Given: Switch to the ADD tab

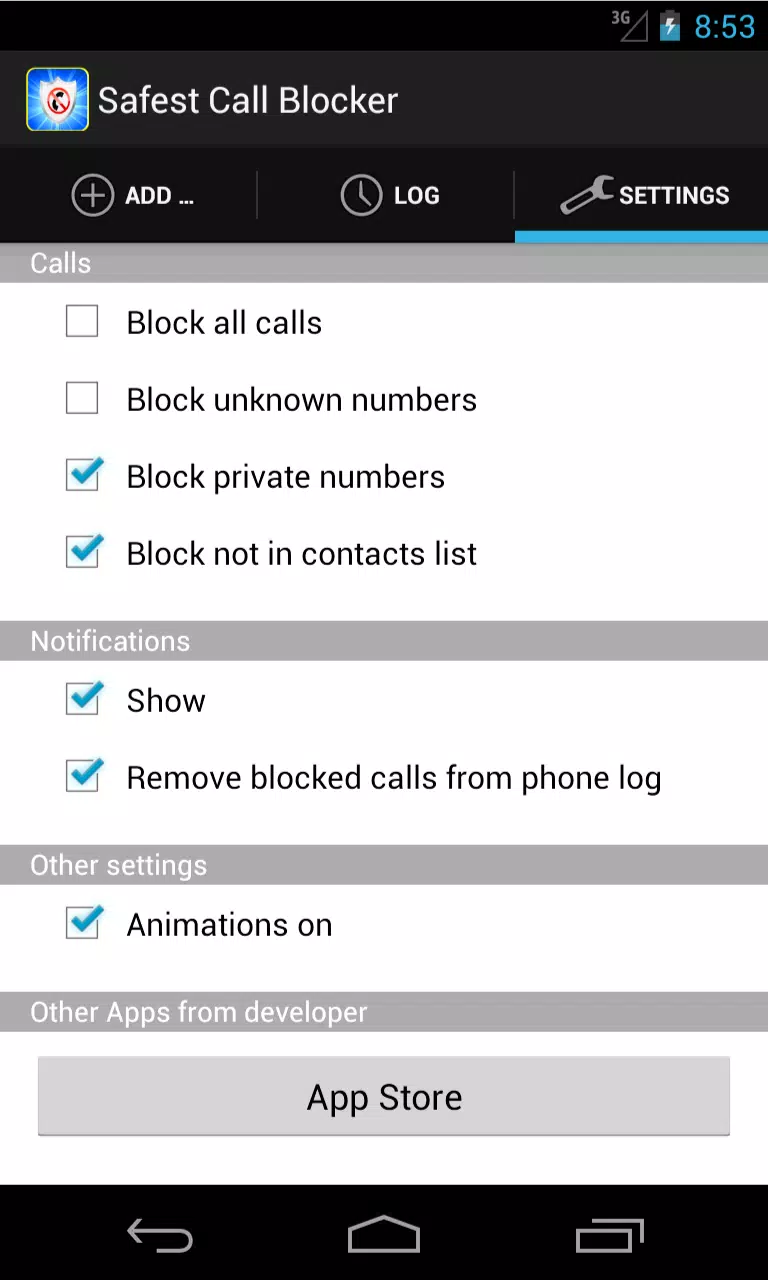Looking at the screenshot, I should pyautogui.click(x=130, y=196).
